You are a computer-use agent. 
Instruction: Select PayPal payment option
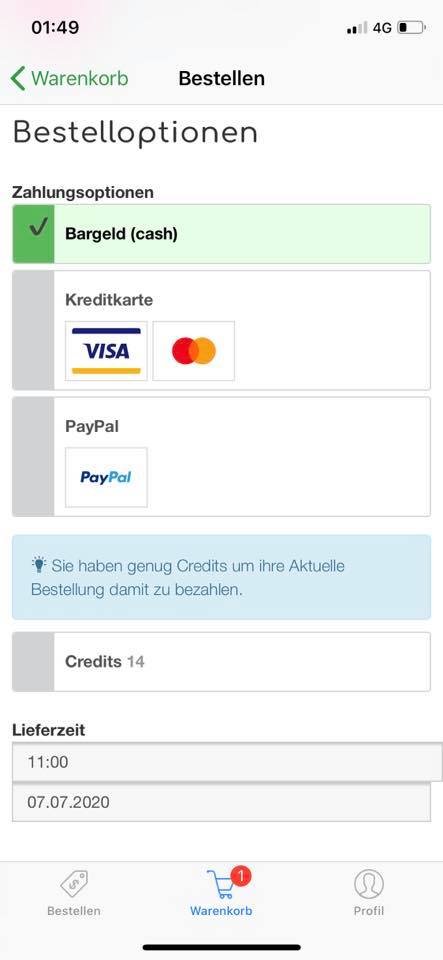(222, 457)
